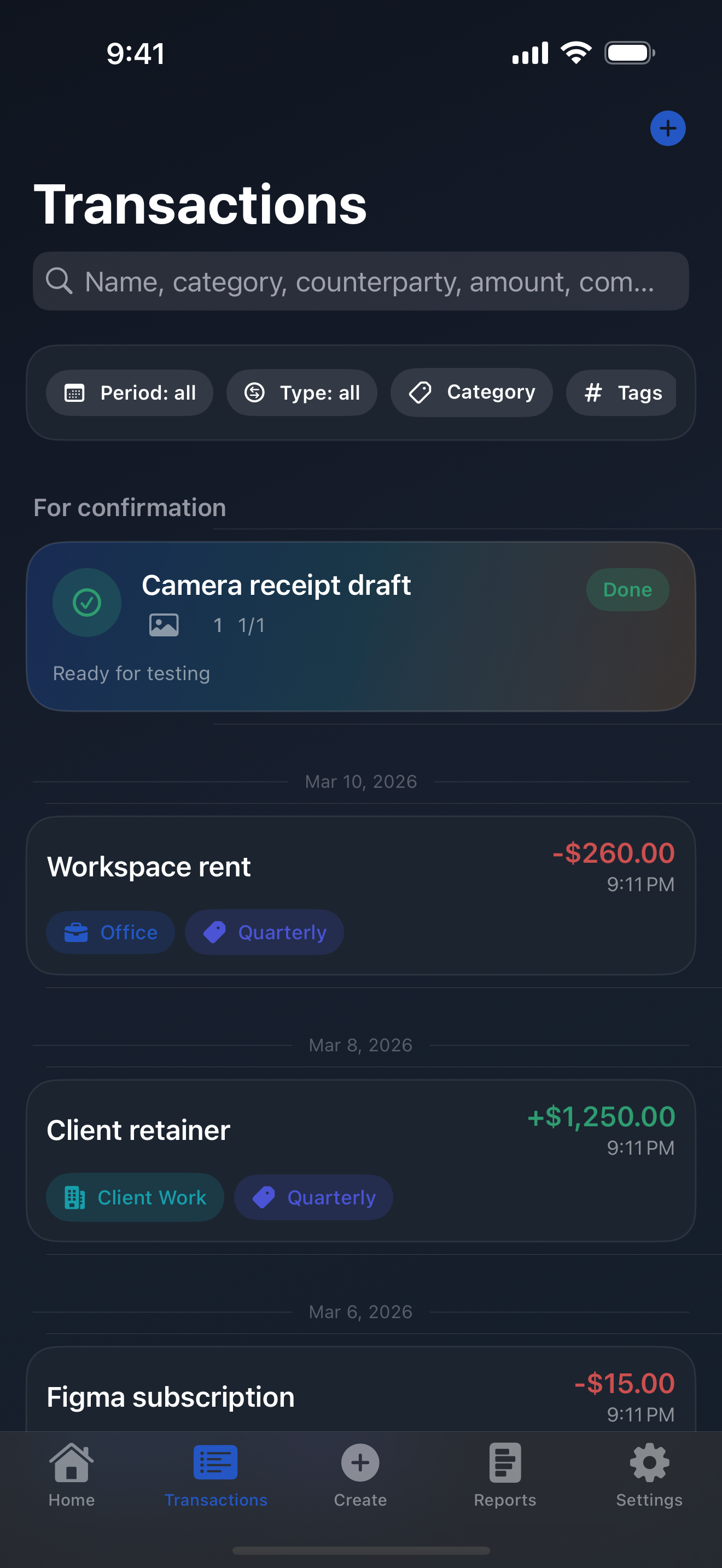Tap the search input field
Viewport: 722px width, 1568px height.
[x=361, y=281]
